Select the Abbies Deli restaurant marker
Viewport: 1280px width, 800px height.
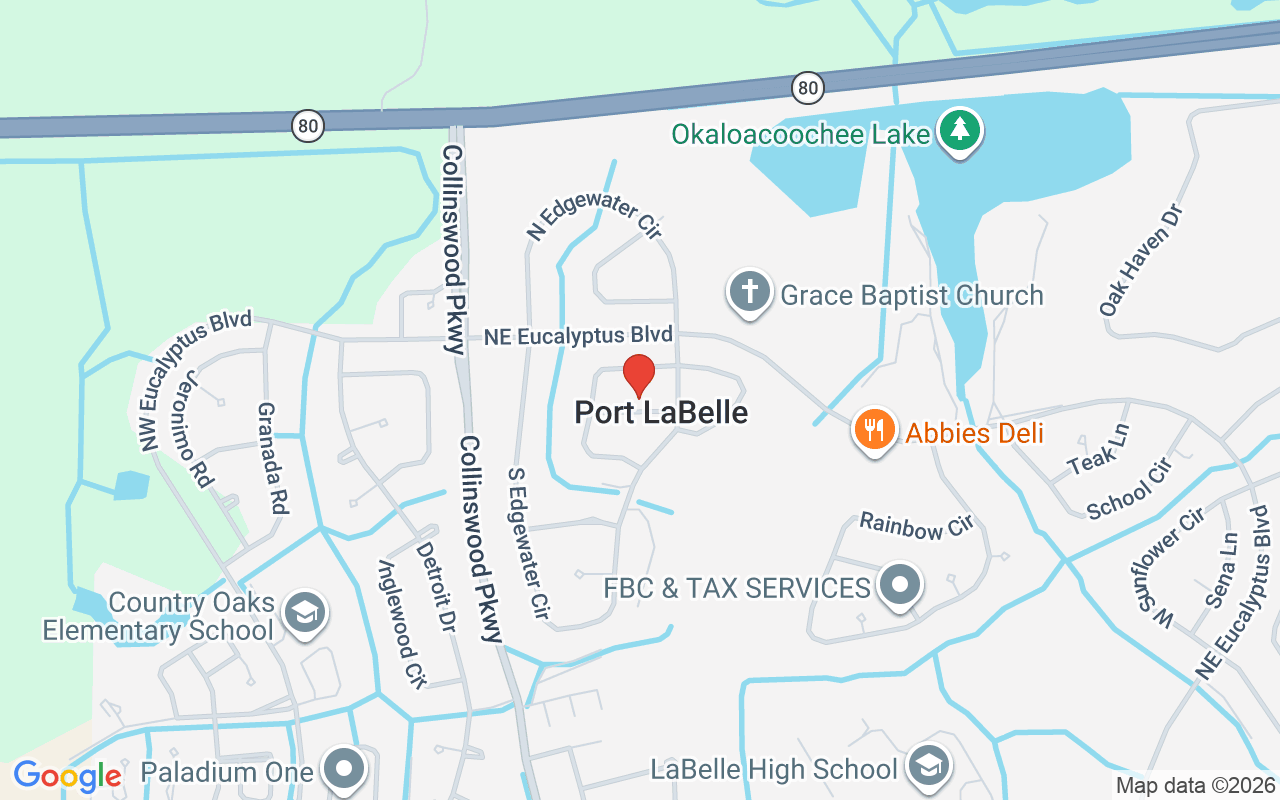[x=875, y=430]
